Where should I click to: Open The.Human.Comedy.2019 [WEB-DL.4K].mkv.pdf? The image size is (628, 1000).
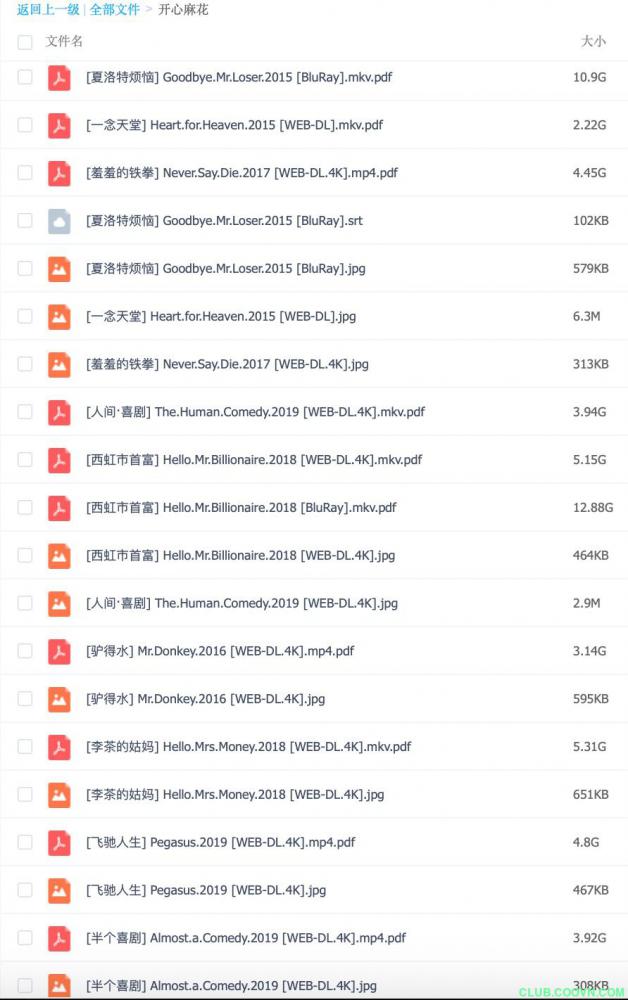coord(255,412)
